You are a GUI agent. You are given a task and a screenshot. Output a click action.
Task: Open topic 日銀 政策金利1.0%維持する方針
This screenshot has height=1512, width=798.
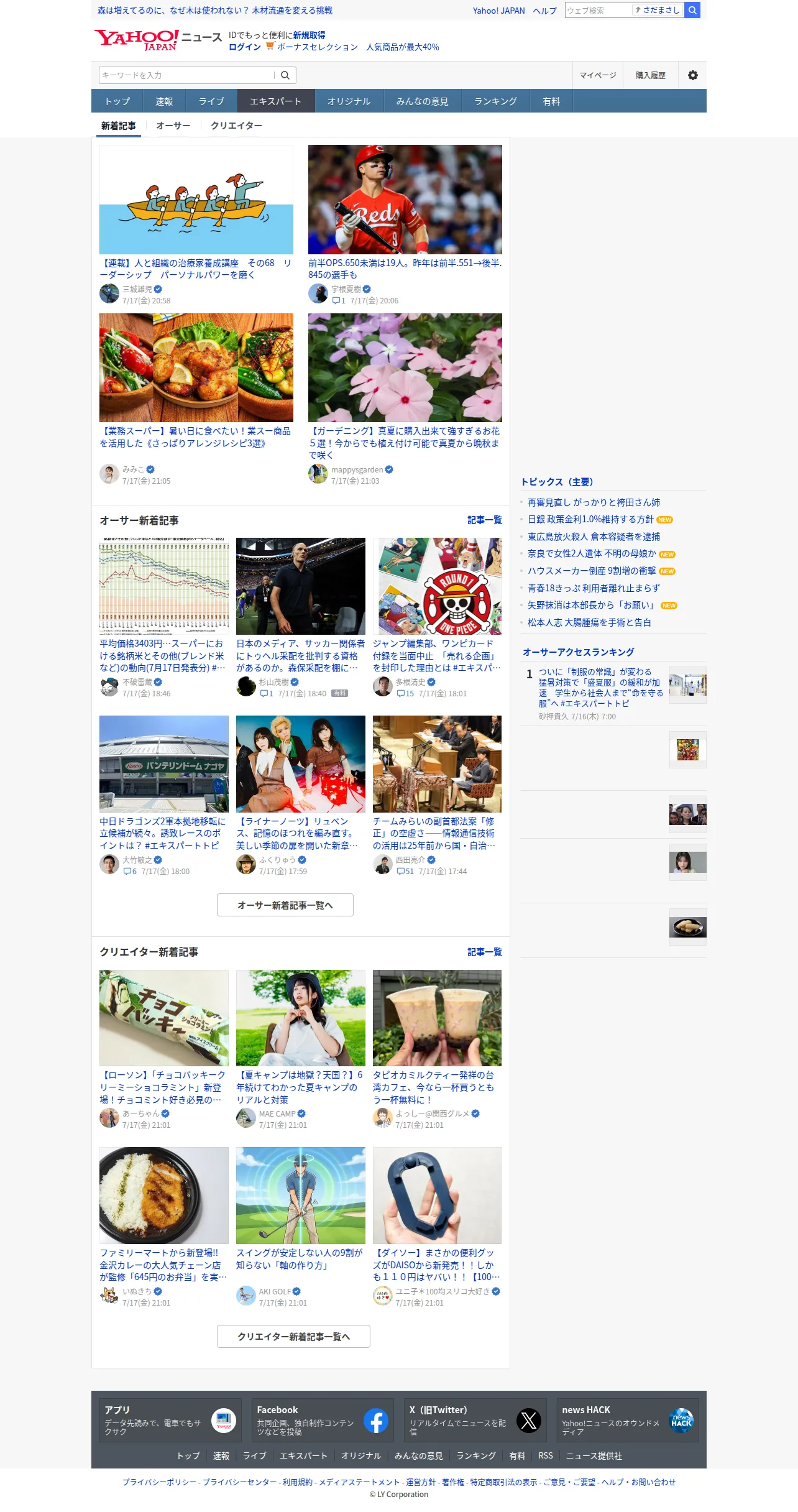[x=590, y=519]
